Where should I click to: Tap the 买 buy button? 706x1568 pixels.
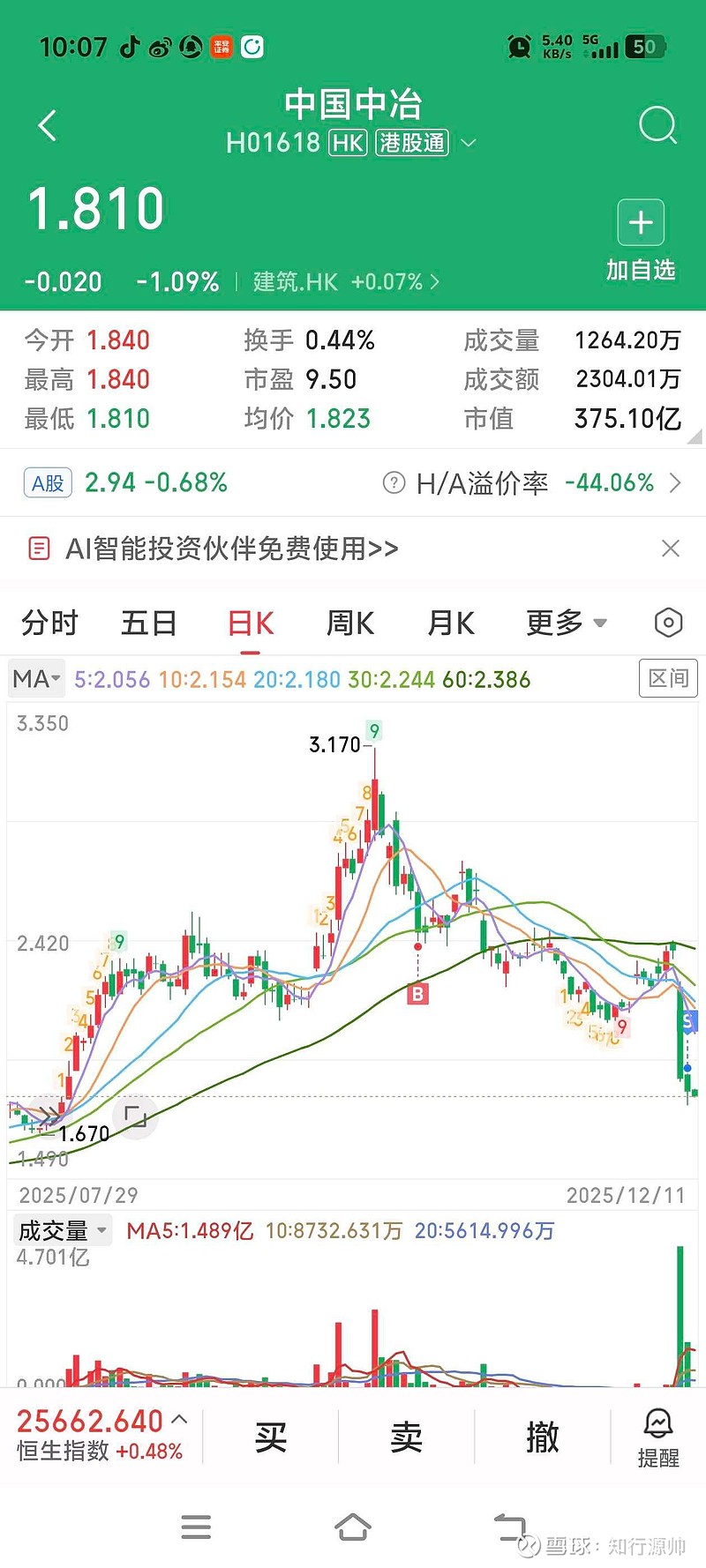(x=270, y=1437)
